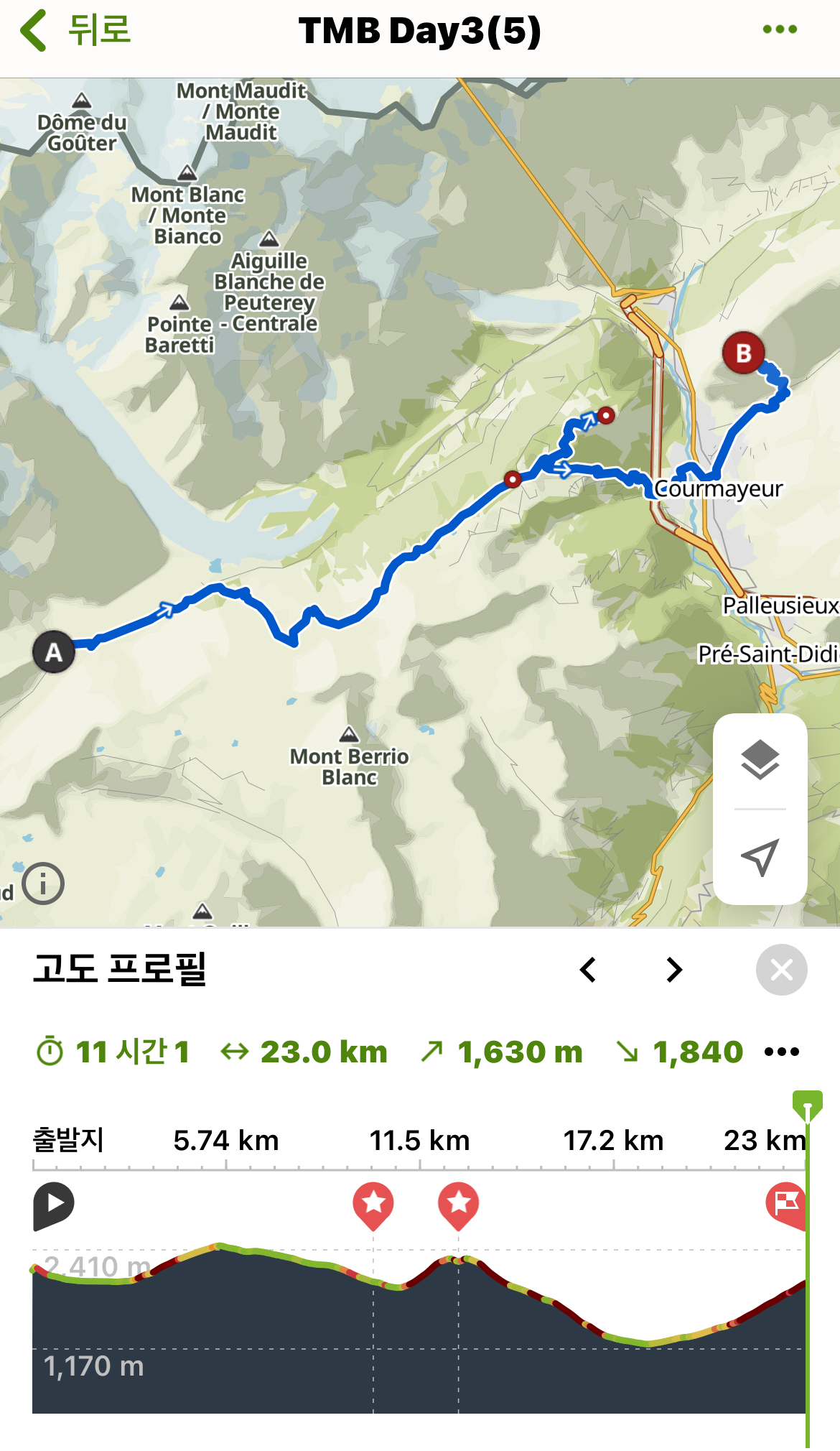Tap the finish flag on the profile
The height and width of the screenshot is (1451, 840).
pyautogui.click(x=786, y=1204)
